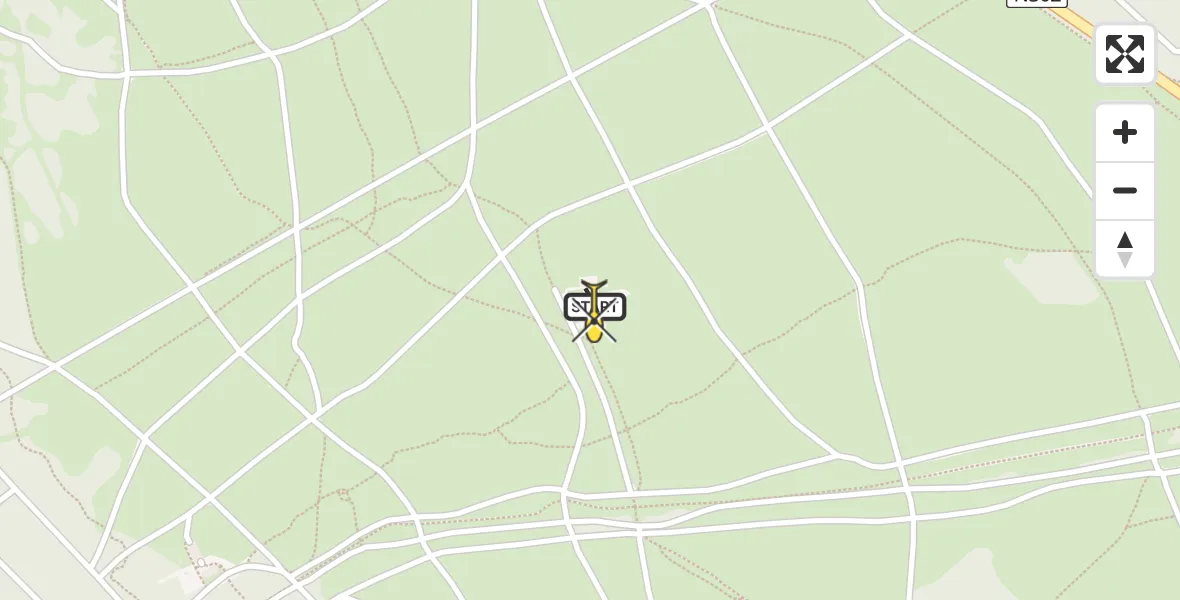Reset map bearing to north
Screen dimensions: 1180x600
pyautogui.click(x=1124, y=249)
